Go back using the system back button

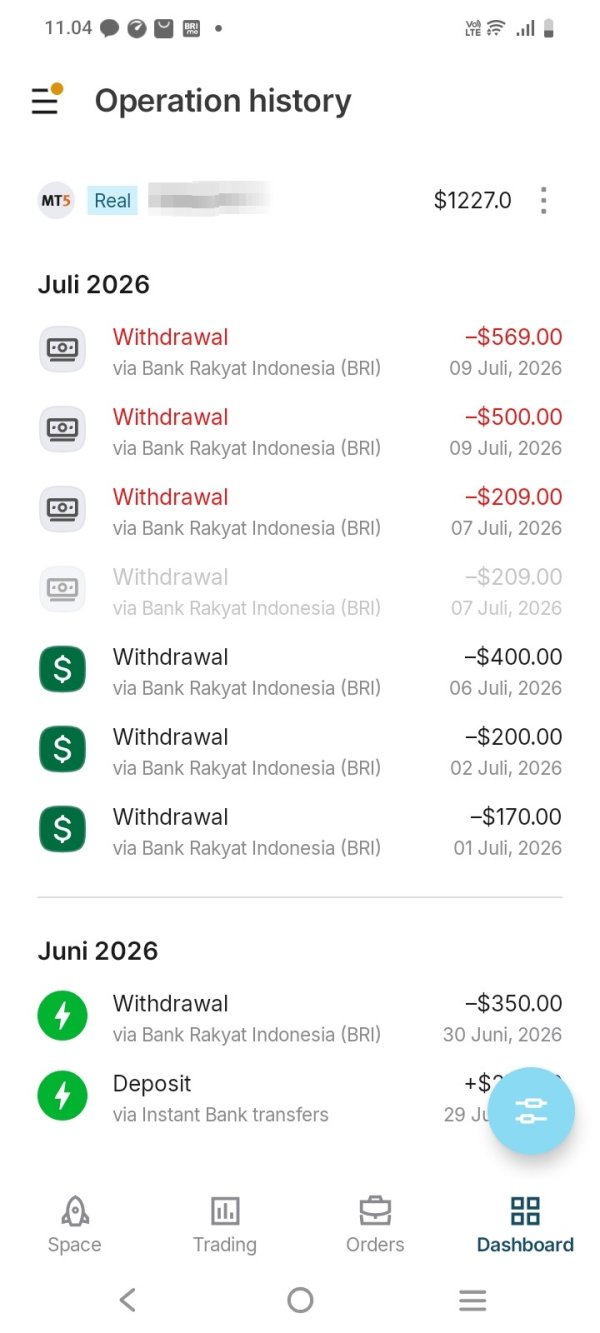coord(127,1300)
